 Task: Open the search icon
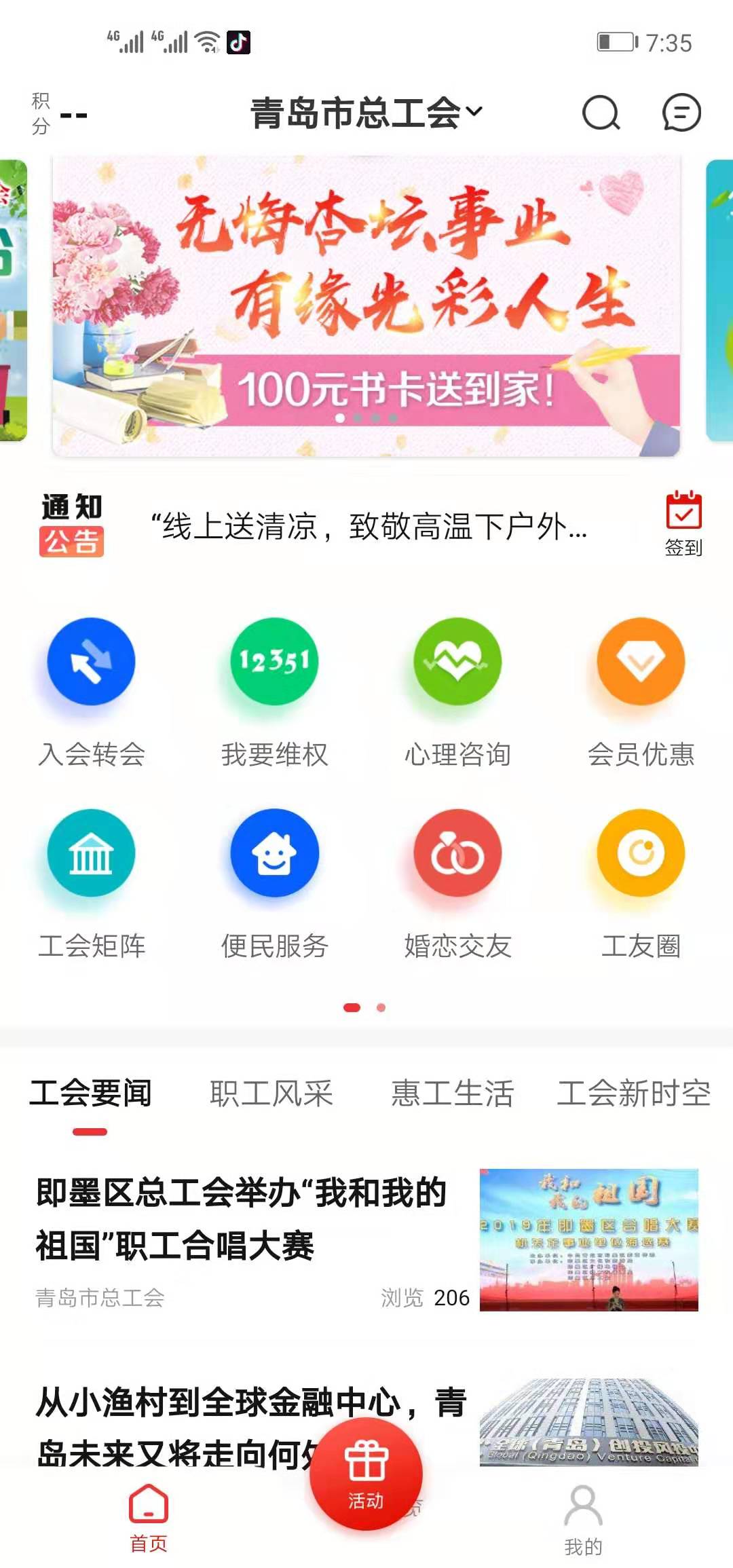point(601,113)
